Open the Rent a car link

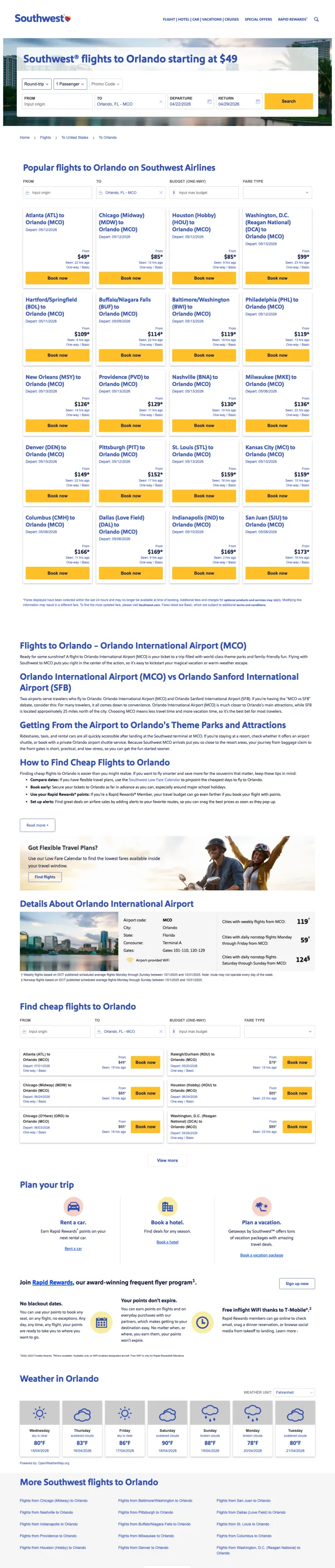coord(73,1248)
